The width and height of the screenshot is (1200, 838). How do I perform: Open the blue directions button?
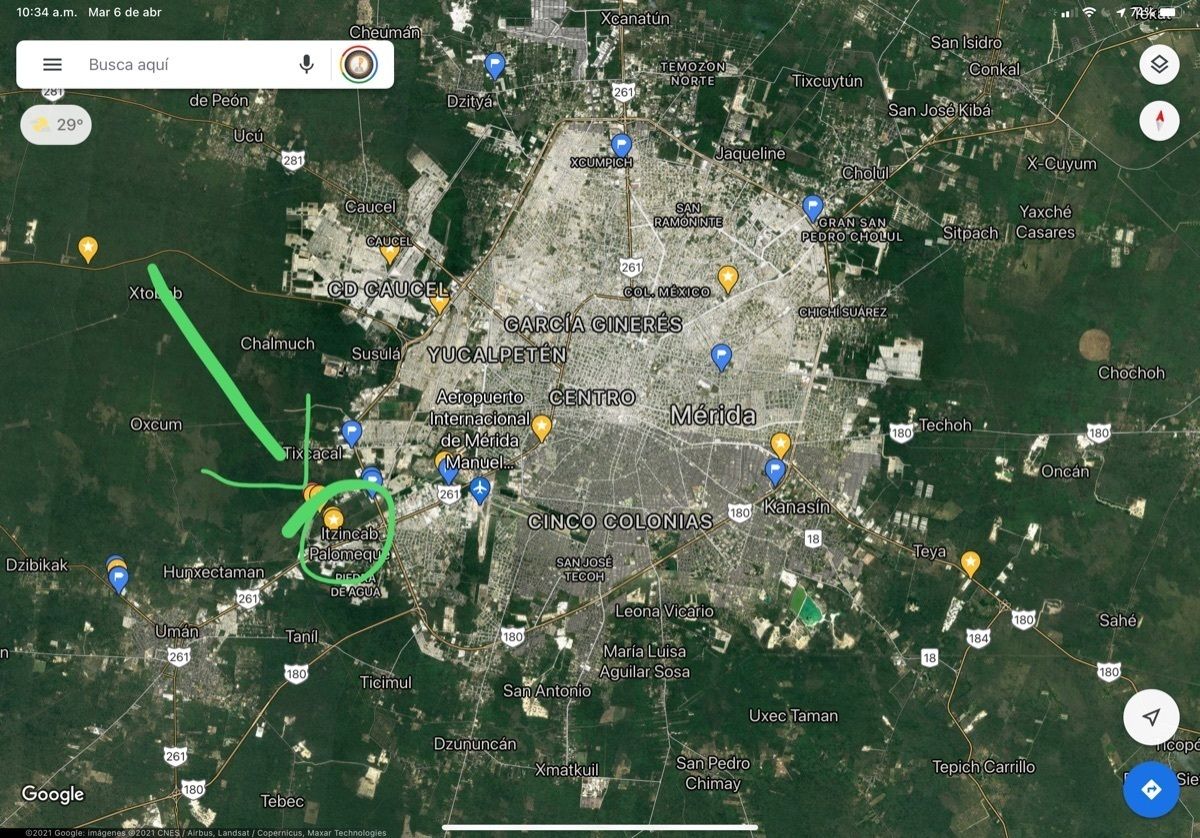(1151, 790)
